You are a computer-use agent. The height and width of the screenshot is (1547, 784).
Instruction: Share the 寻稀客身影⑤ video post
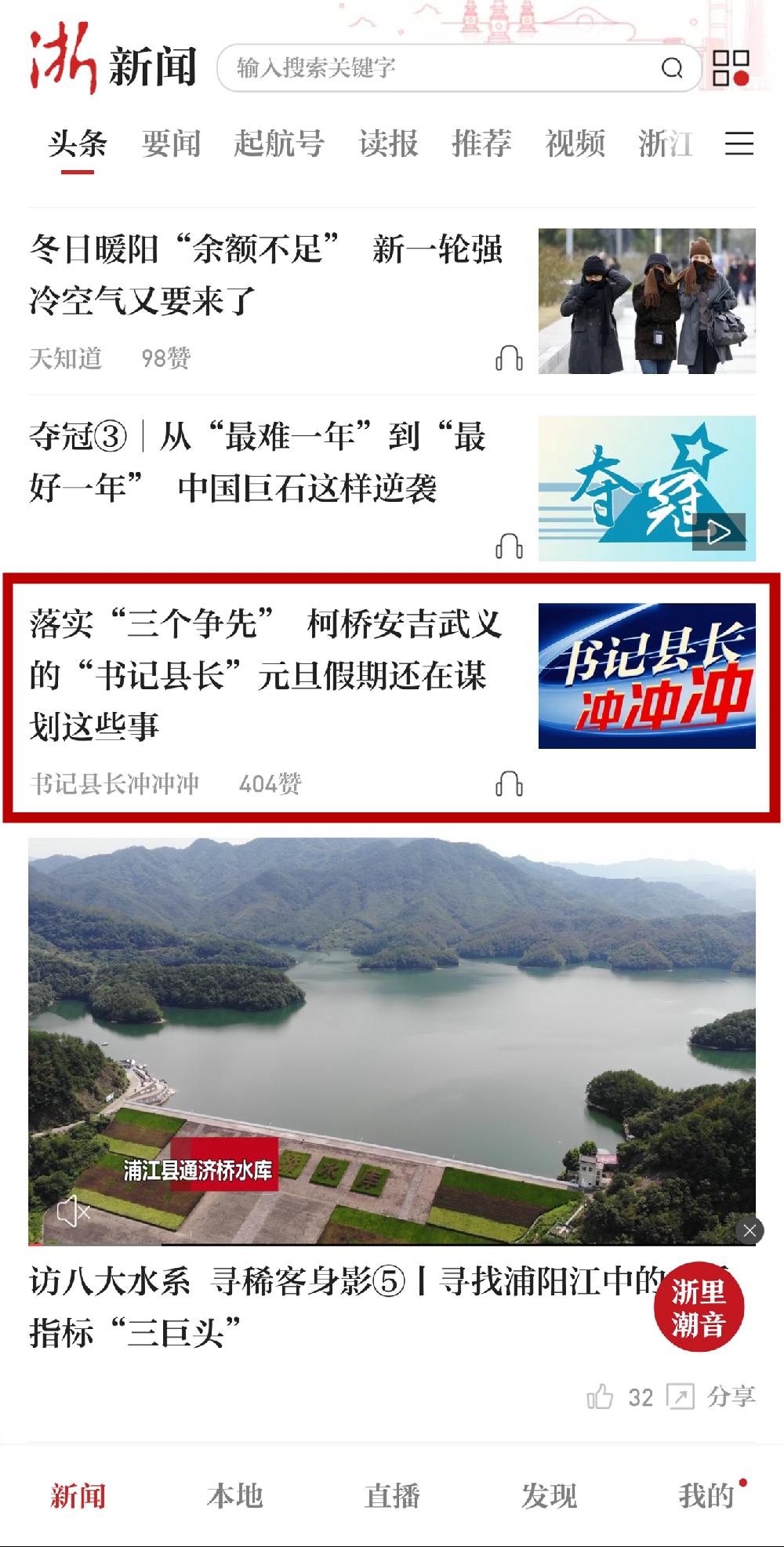pyautogui.click(x=712, y=1396)
